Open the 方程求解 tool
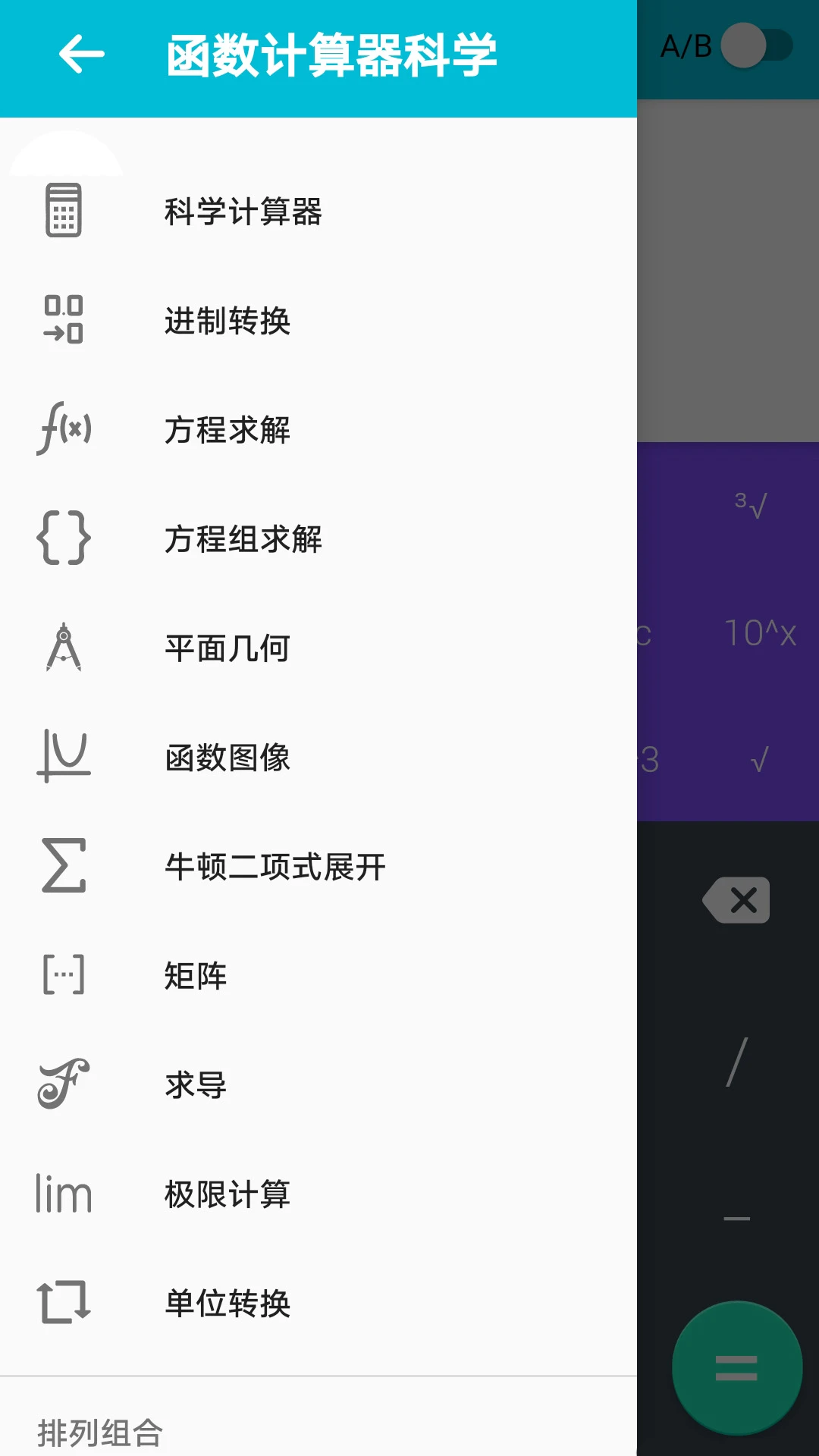Viewport: 819px width, 1456px height. (x=227, y=430)
